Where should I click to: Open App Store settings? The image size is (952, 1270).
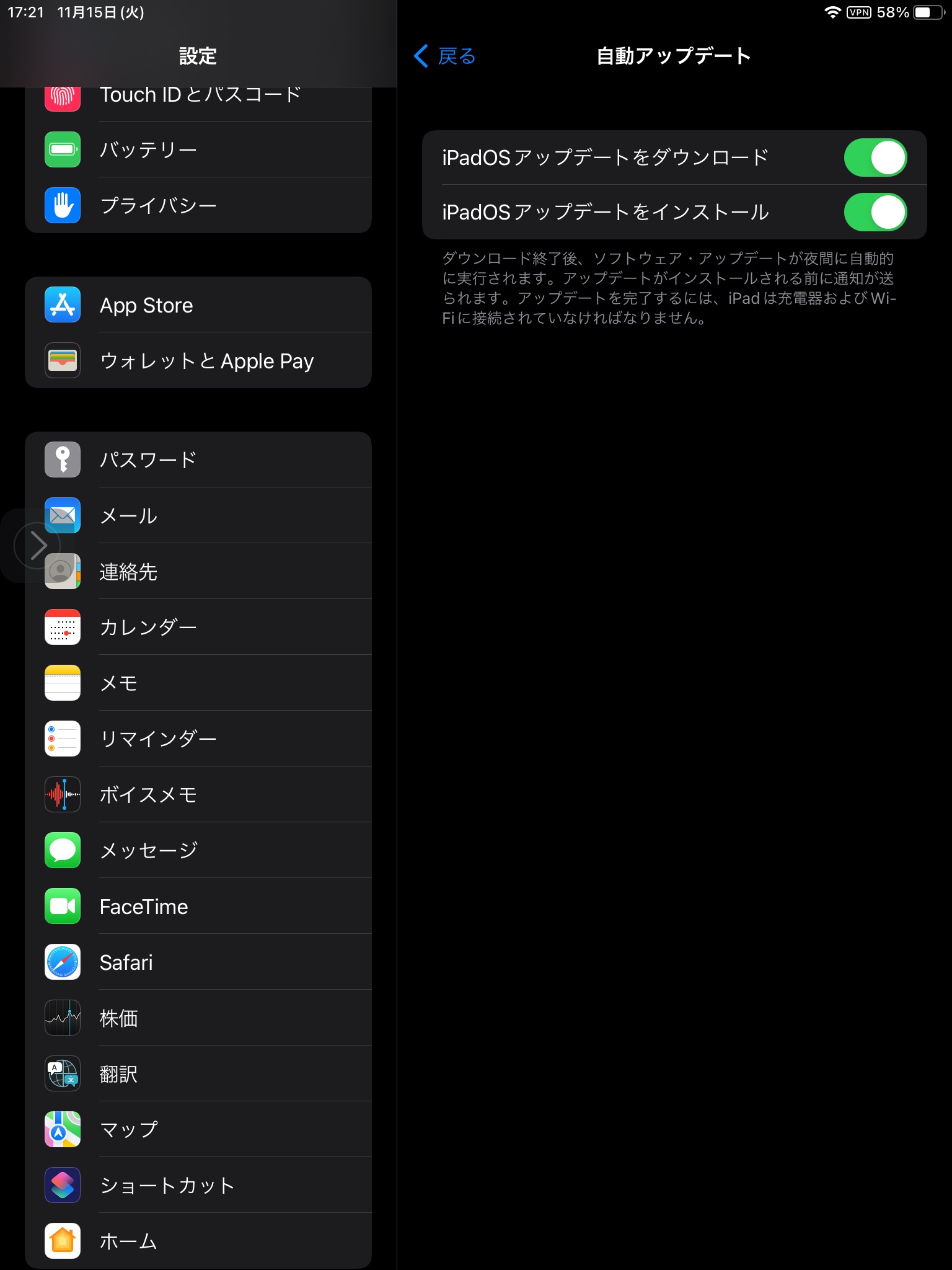[198, 305]
